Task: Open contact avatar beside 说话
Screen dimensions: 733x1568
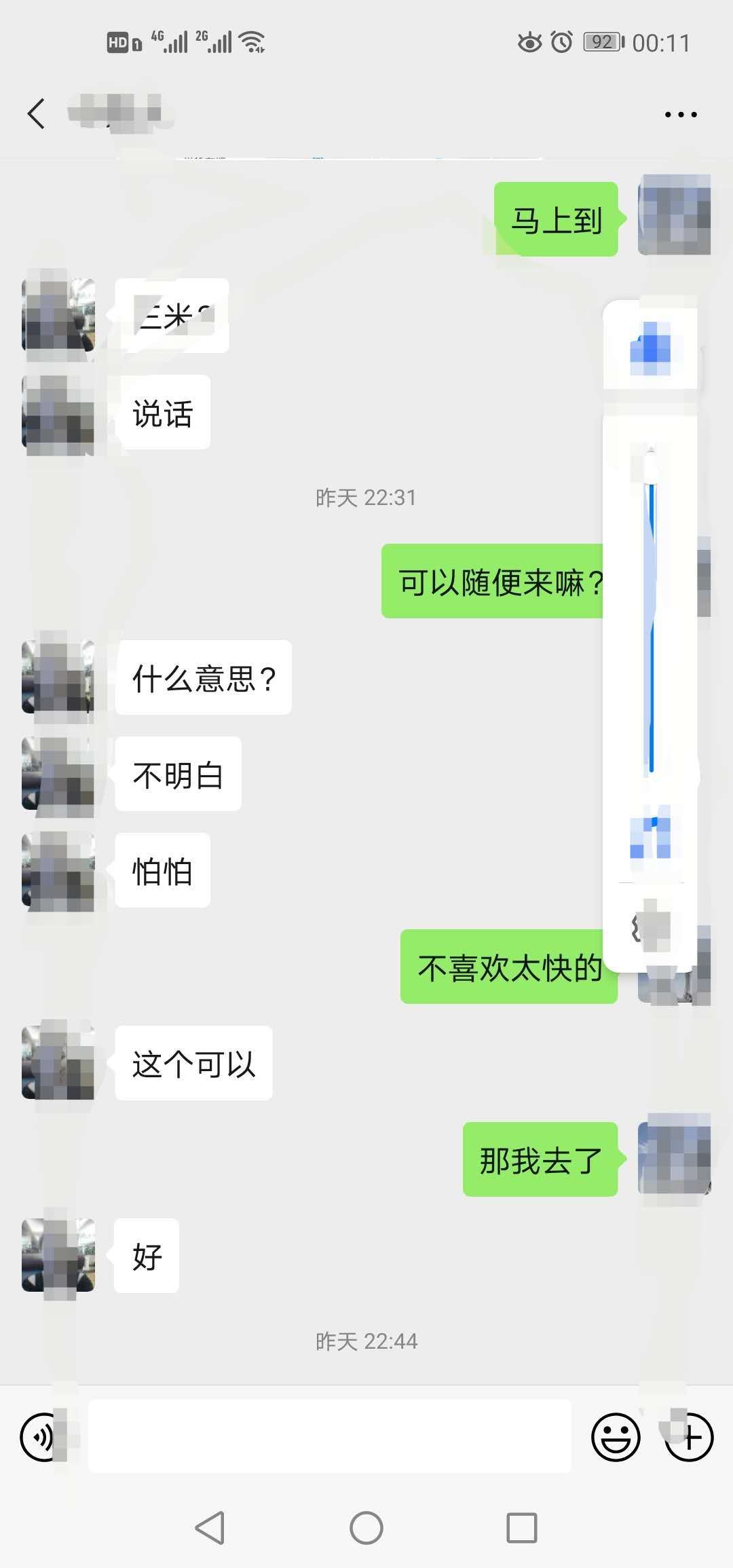Action: 58,414
